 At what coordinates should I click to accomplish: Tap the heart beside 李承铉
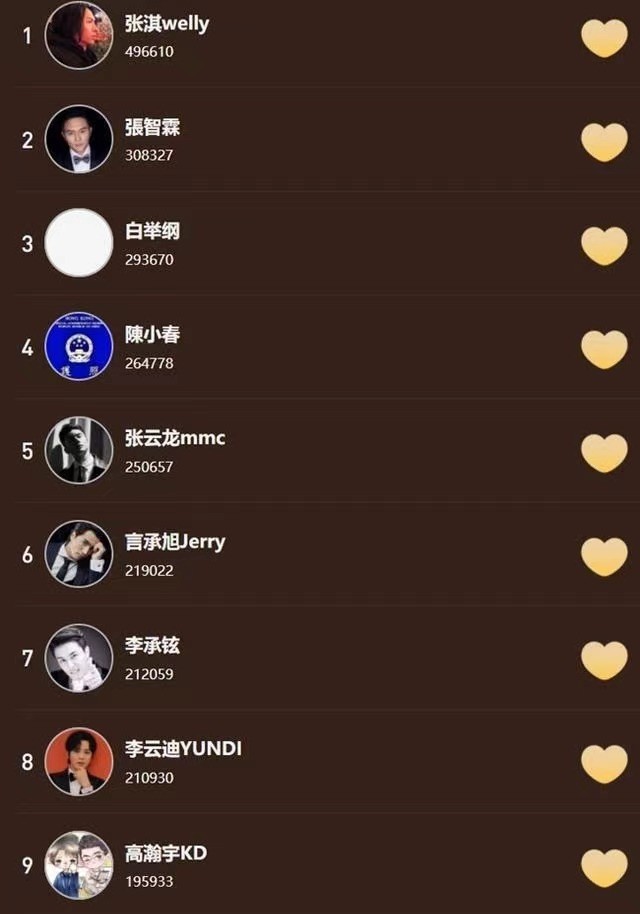click(604, 660)
